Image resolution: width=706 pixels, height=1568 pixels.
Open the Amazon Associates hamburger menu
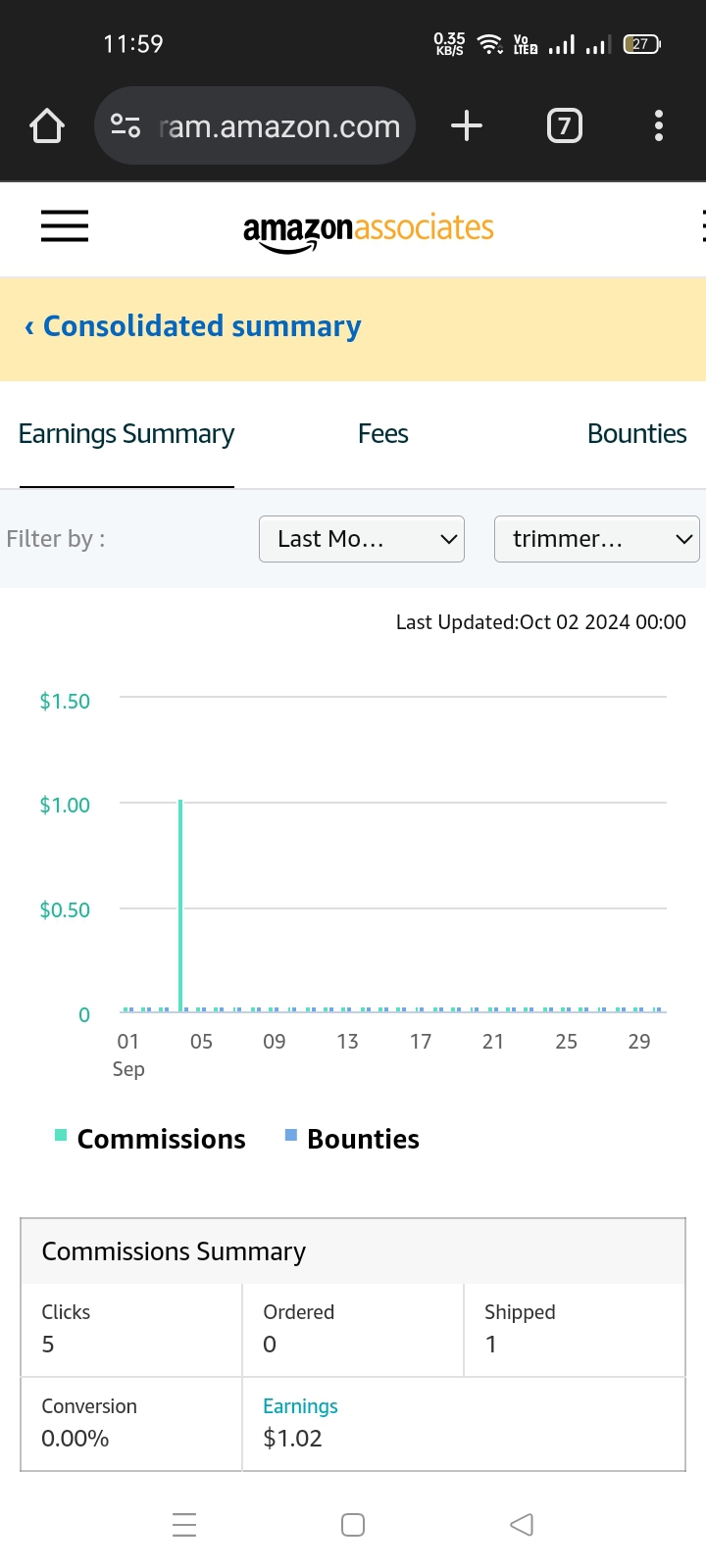click(65, 226)
